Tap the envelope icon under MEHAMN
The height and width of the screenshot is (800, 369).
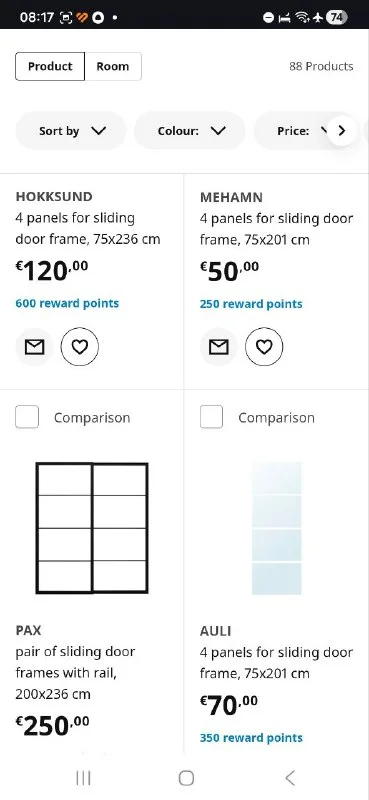click(x=218, y=347)
